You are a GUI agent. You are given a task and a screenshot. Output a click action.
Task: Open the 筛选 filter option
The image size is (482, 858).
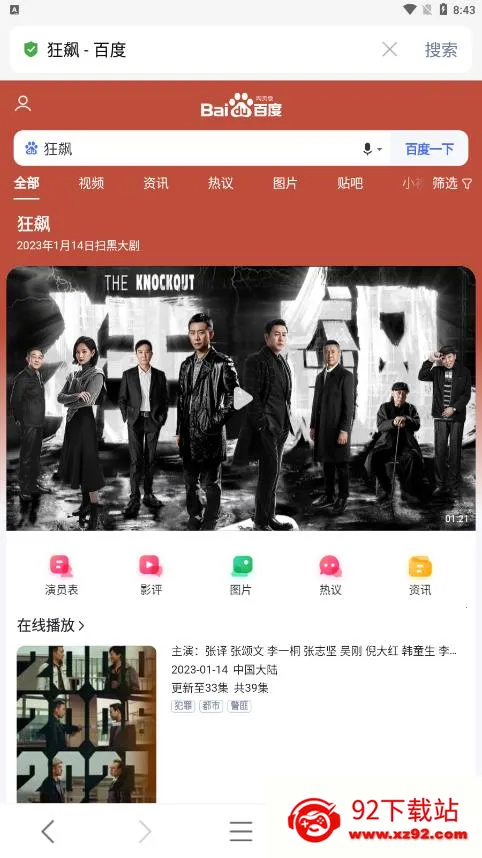pos(452,183)
